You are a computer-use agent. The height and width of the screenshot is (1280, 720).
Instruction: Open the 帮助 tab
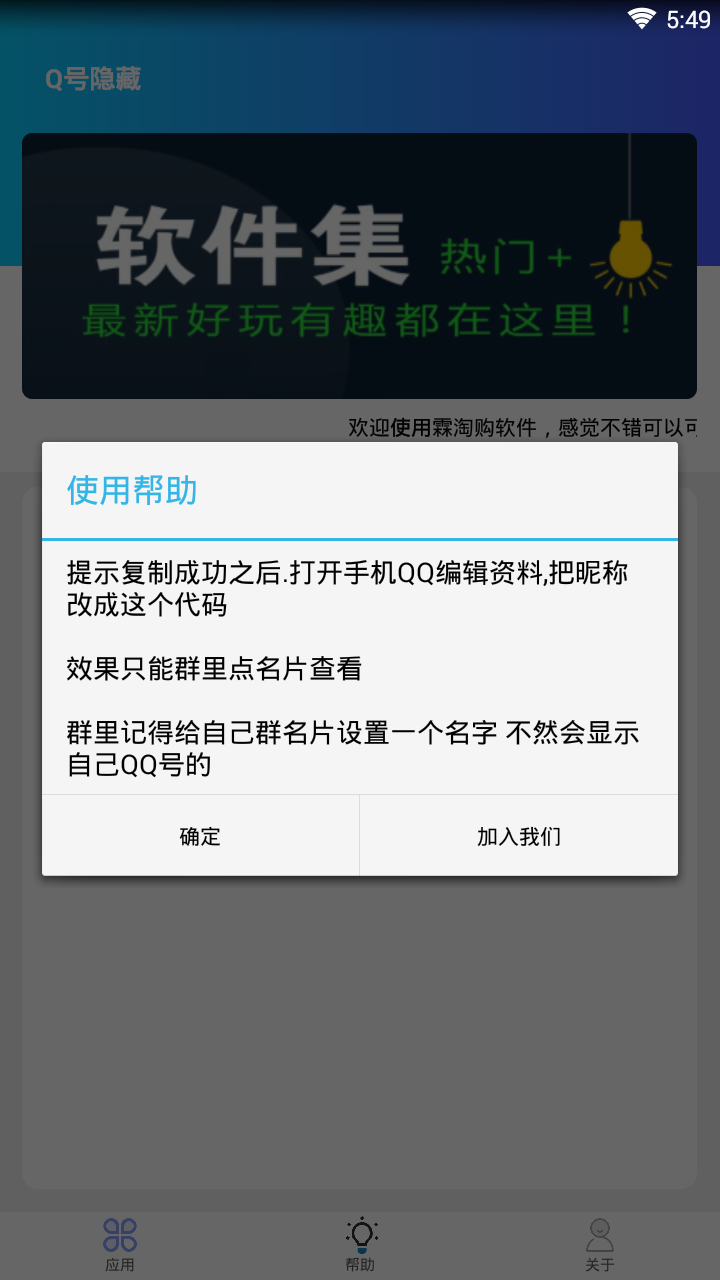tap(360, 1244)
